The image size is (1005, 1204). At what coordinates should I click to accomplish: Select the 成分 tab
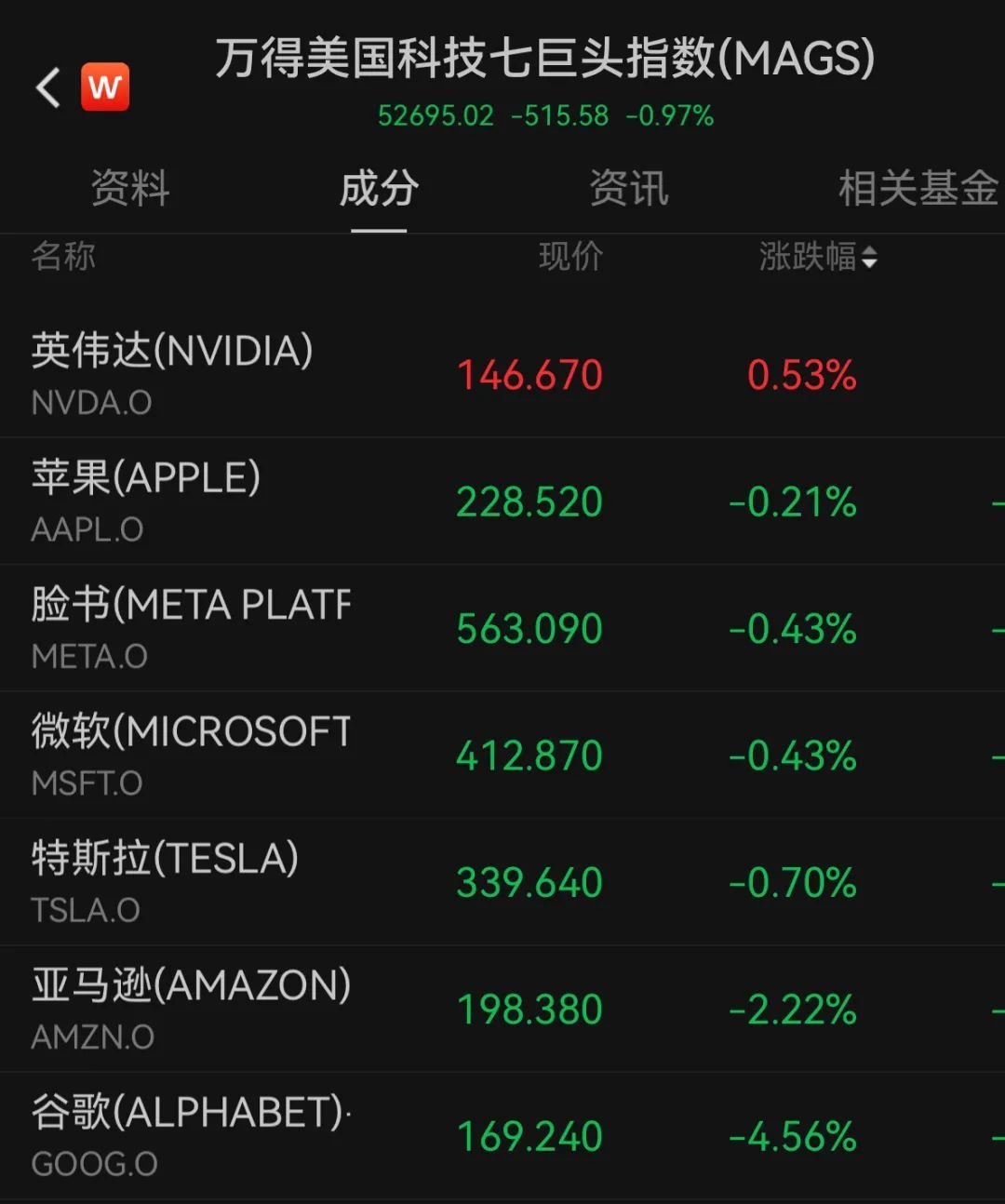click(x=379, y=189)
